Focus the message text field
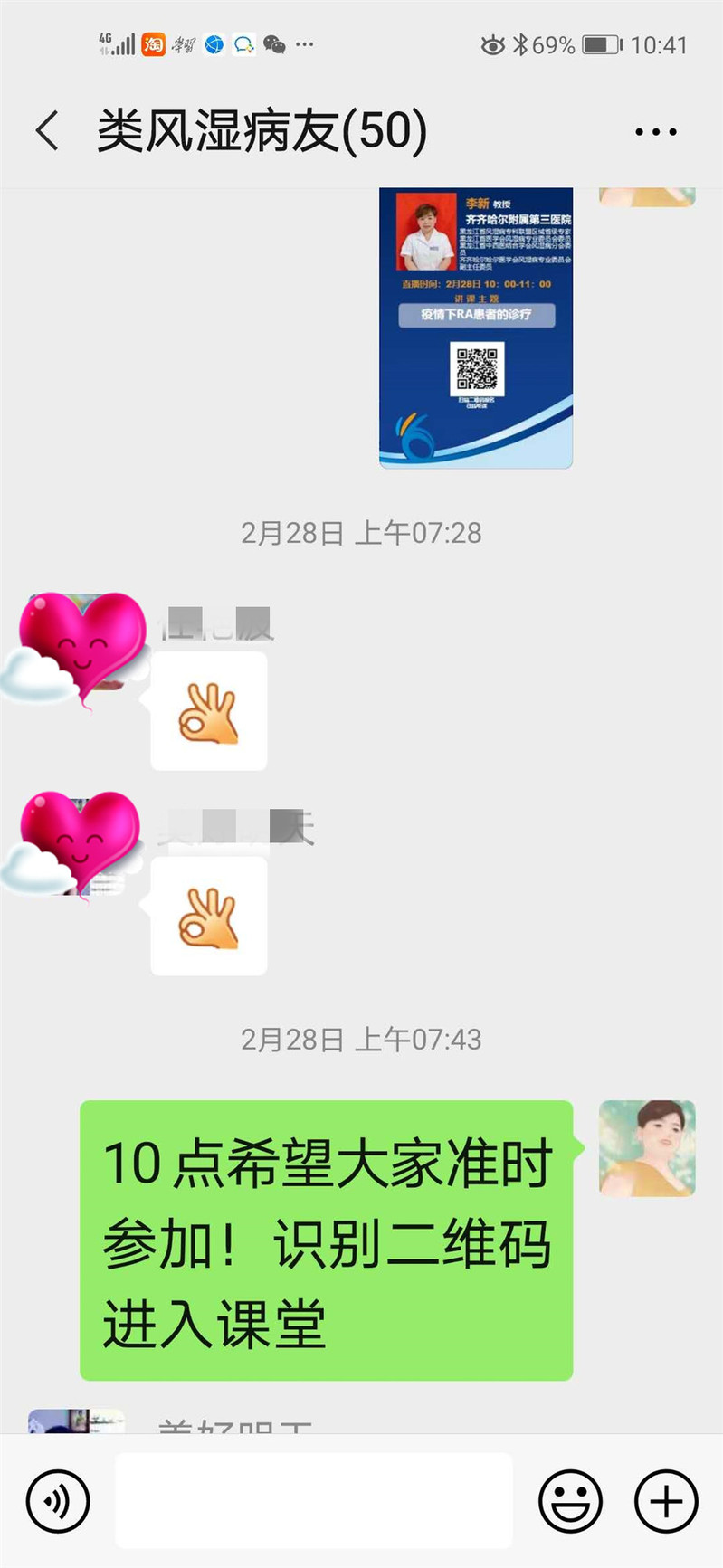This screenshot has height=1568, width=723. coord(314,1501)
